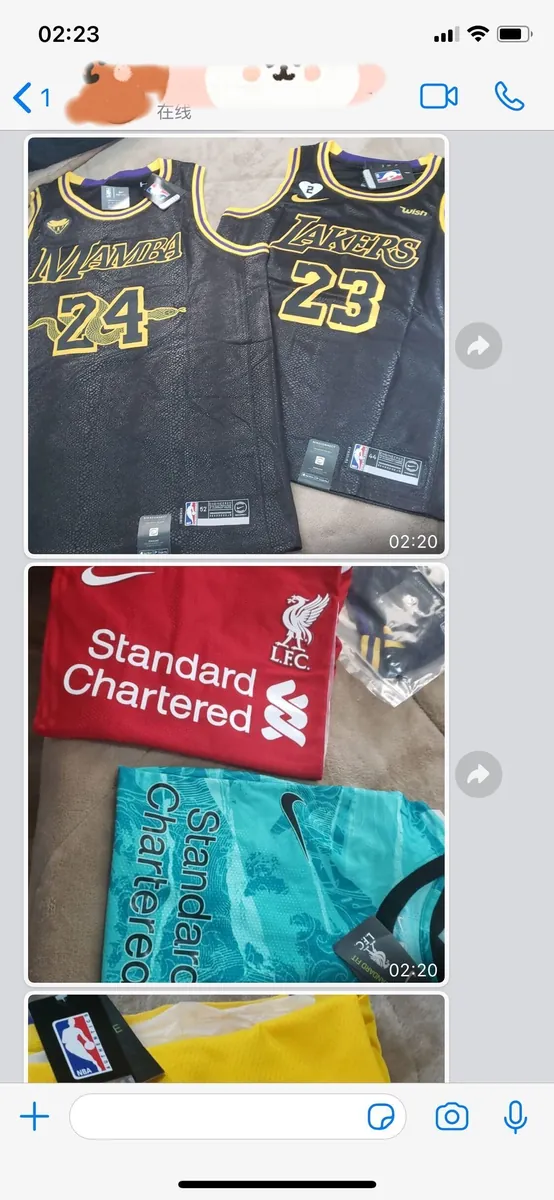Open the camera
Image resolution: width=554 pixels, height=1200 pixels.
click(x=452, y=1116)
